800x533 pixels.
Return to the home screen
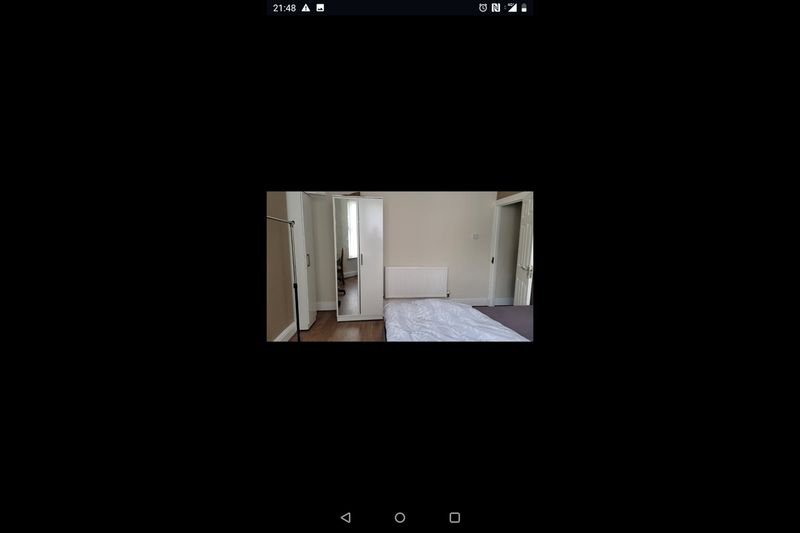pos(400,517)
